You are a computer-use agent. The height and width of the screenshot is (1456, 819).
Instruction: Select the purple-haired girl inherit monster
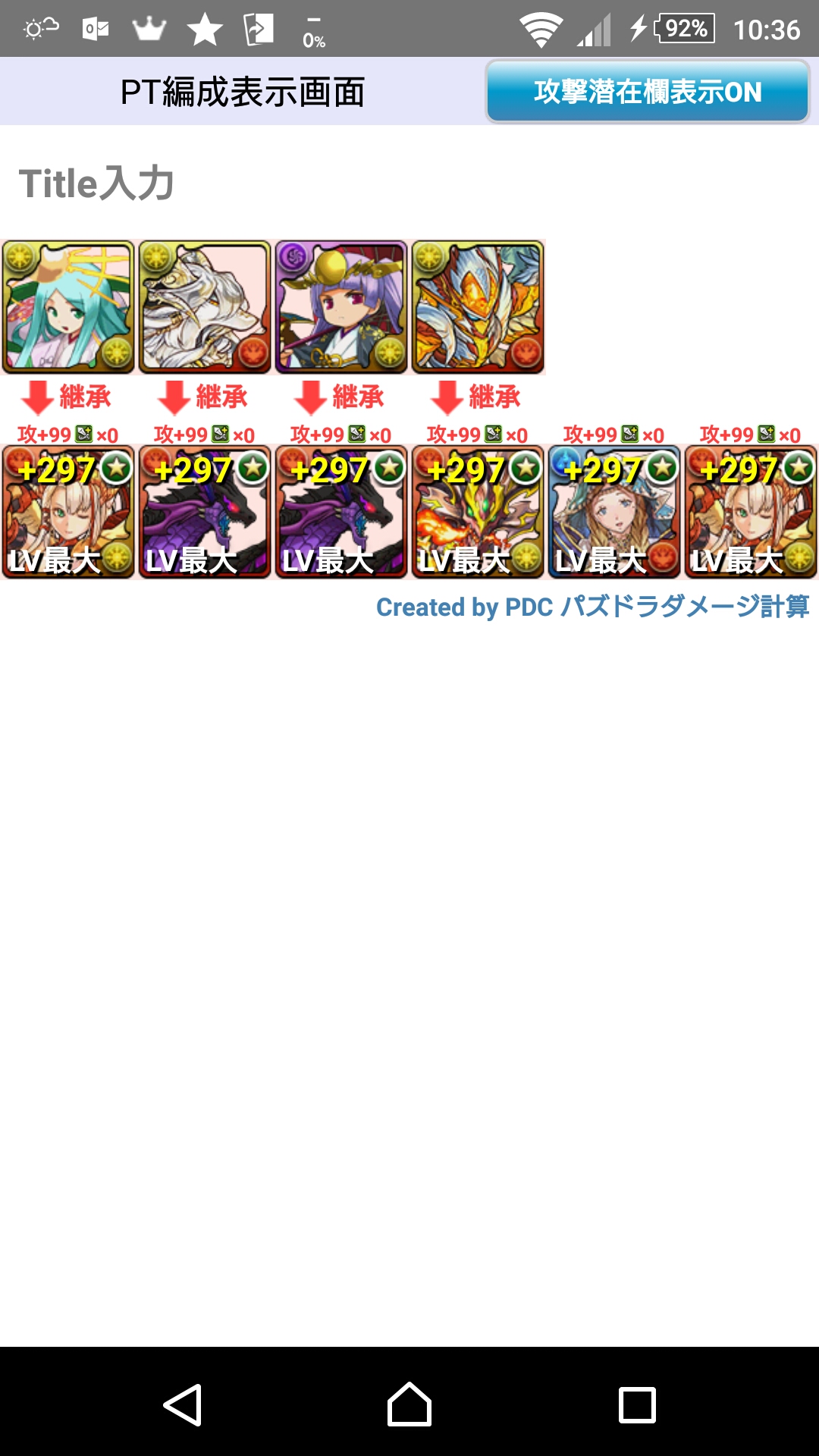341,307
